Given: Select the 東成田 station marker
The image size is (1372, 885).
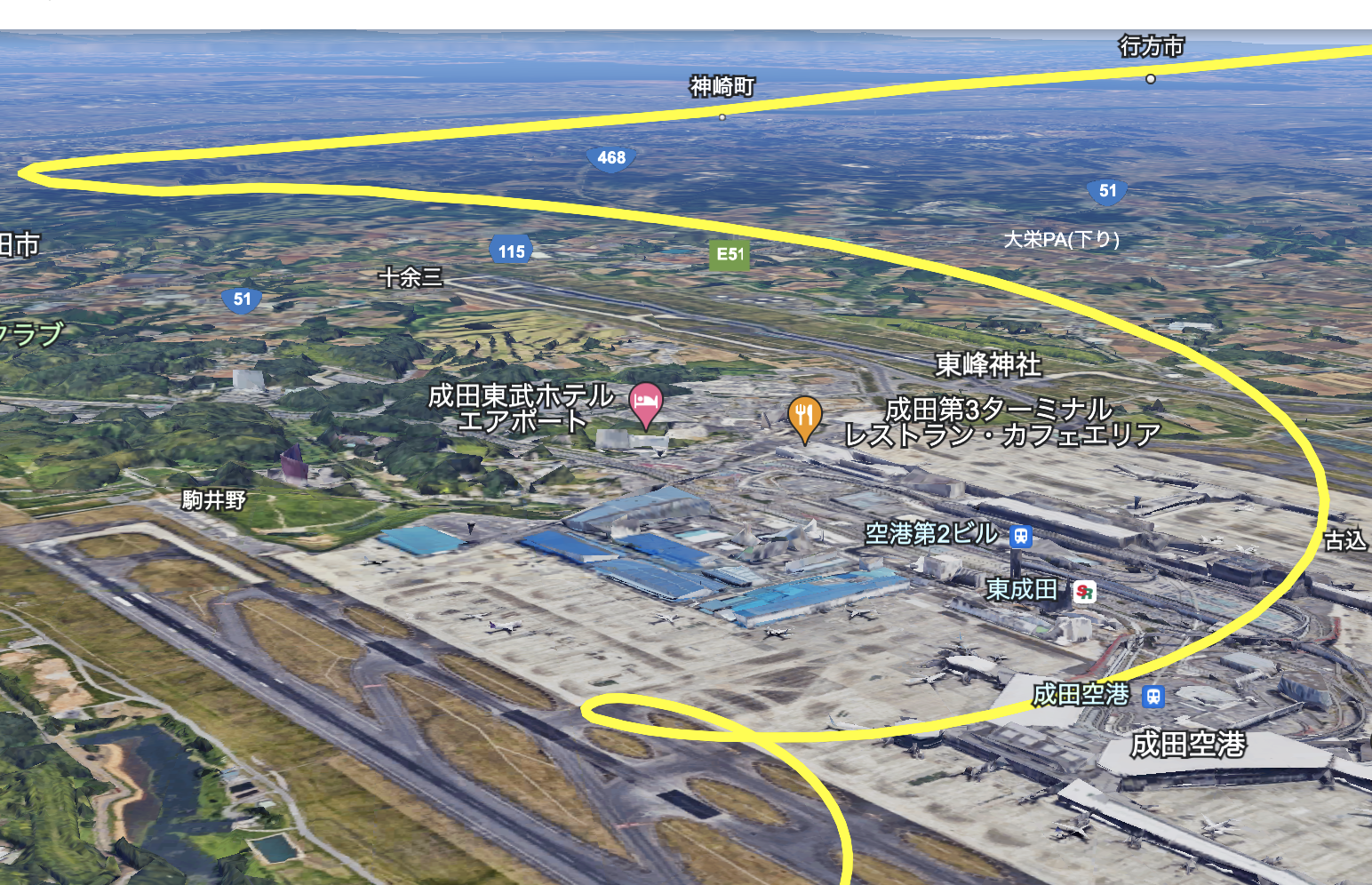Looking at the screenshot, I should click(x=1084, y=592).
